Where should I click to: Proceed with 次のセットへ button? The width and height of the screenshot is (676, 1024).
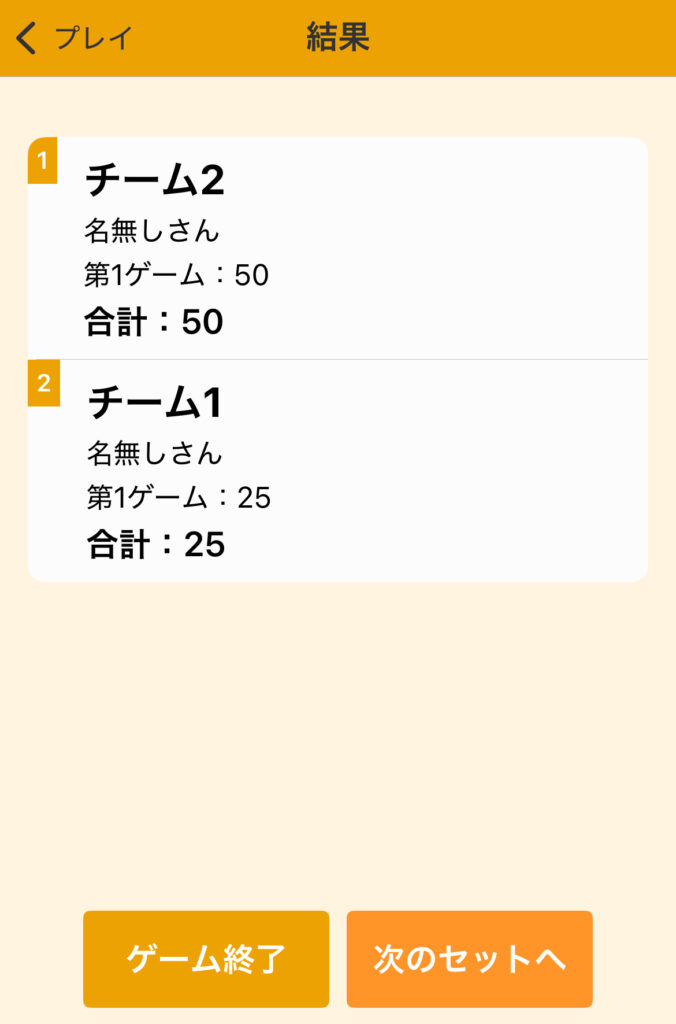point(469,959)
